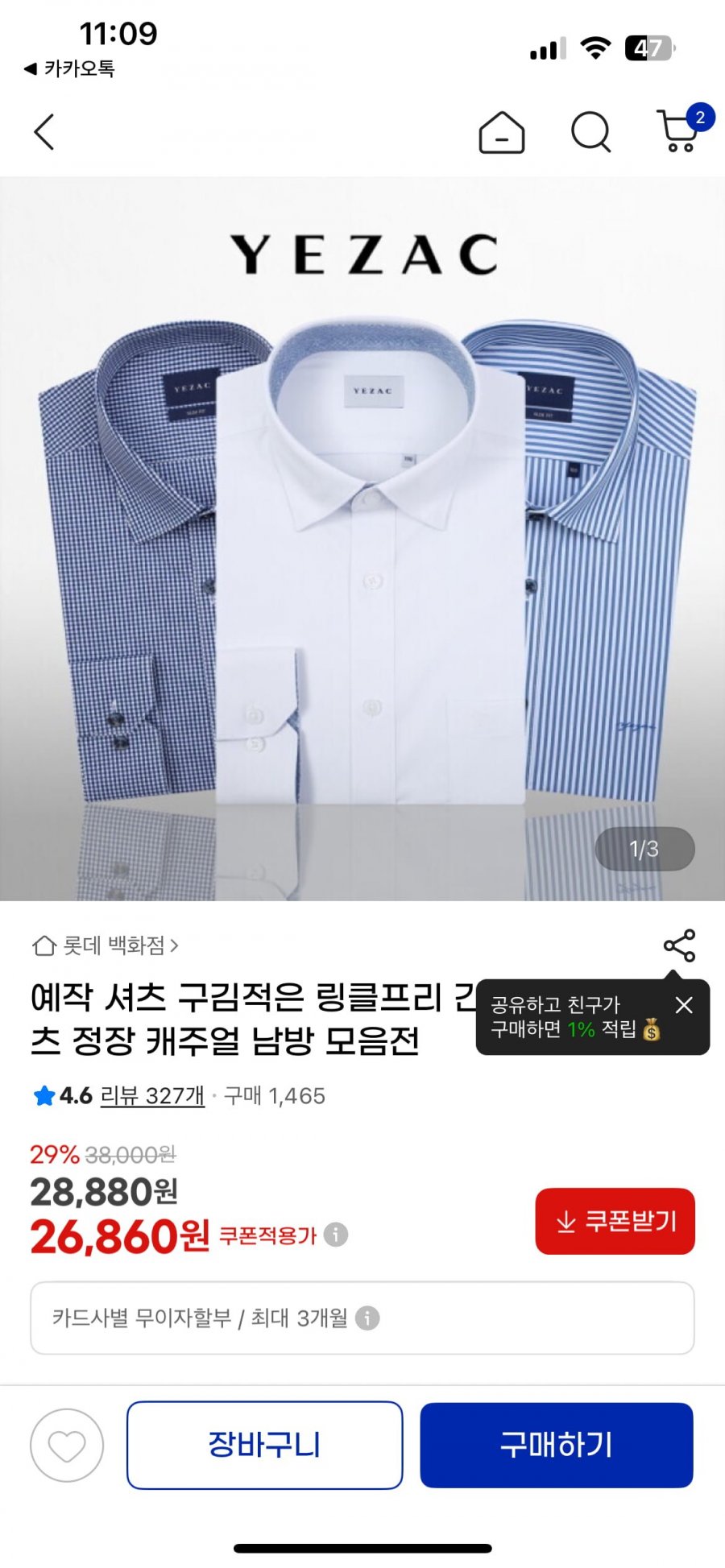The height and width of the screenshot is (1568, 725).
Task: Share this YEZAC shirt product
Action: click(x=679, y=945)
